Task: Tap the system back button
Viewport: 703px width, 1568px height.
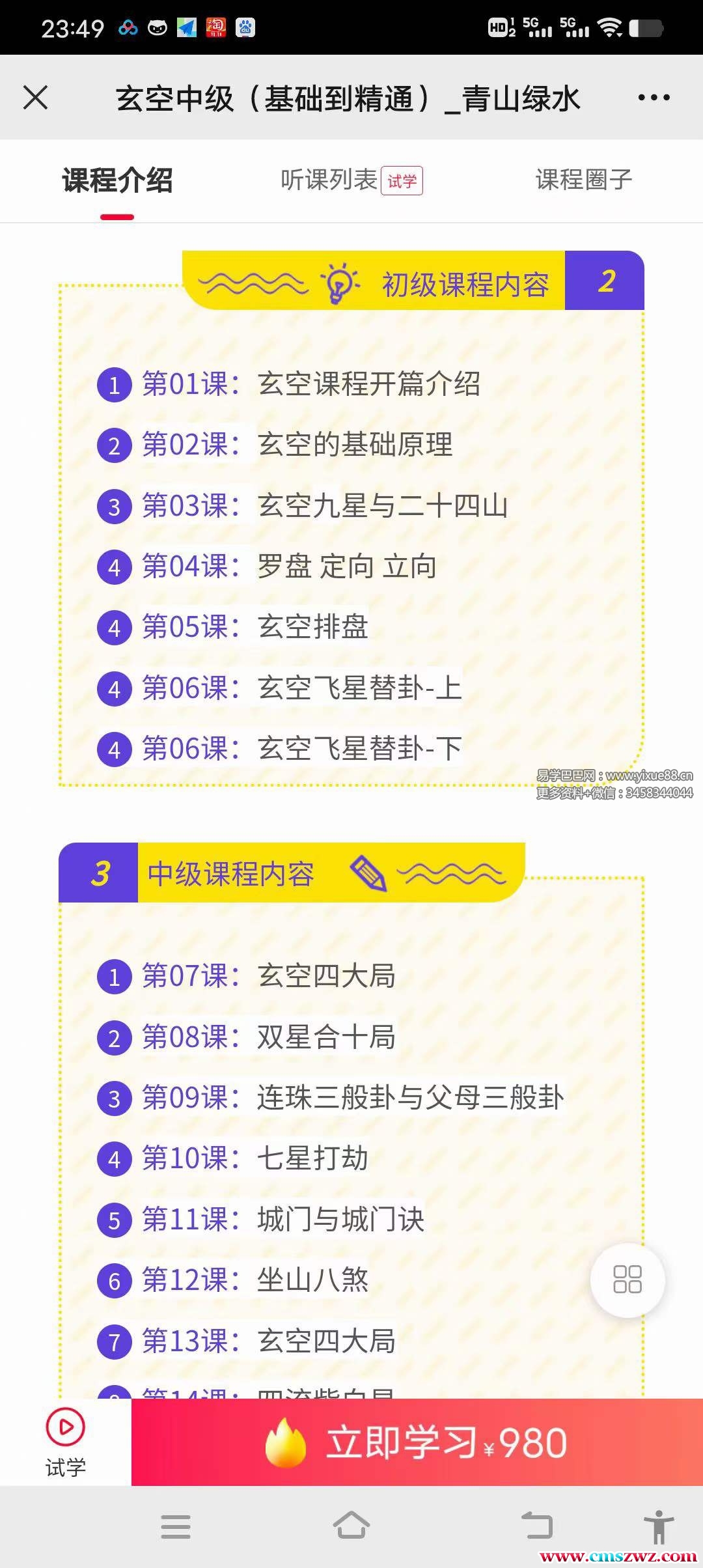Action: coord(538,1526)
